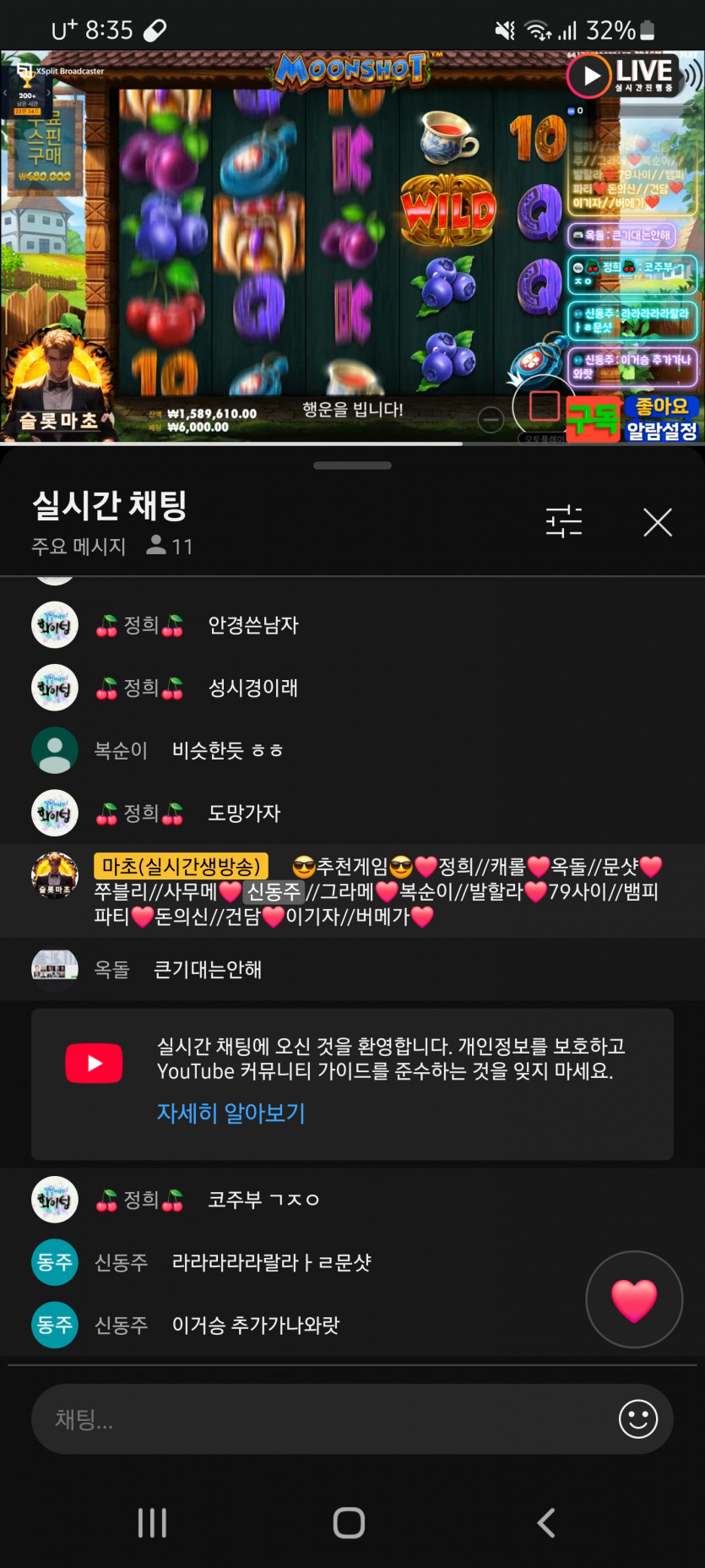Open the emoji picker in chat box
Screen dimensions: 705x1568
[637, 1418]
